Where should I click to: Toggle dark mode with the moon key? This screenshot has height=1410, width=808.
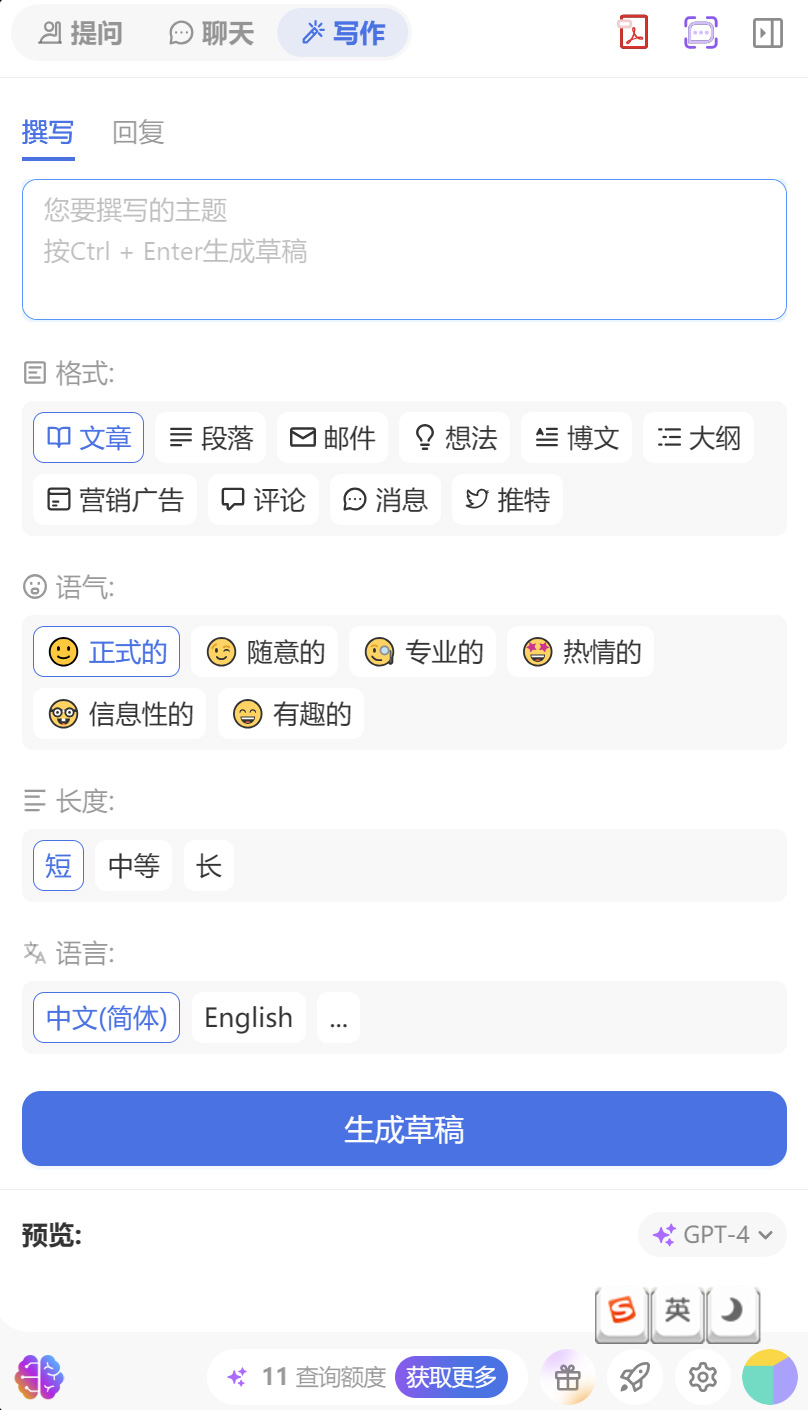(731, 1315)
